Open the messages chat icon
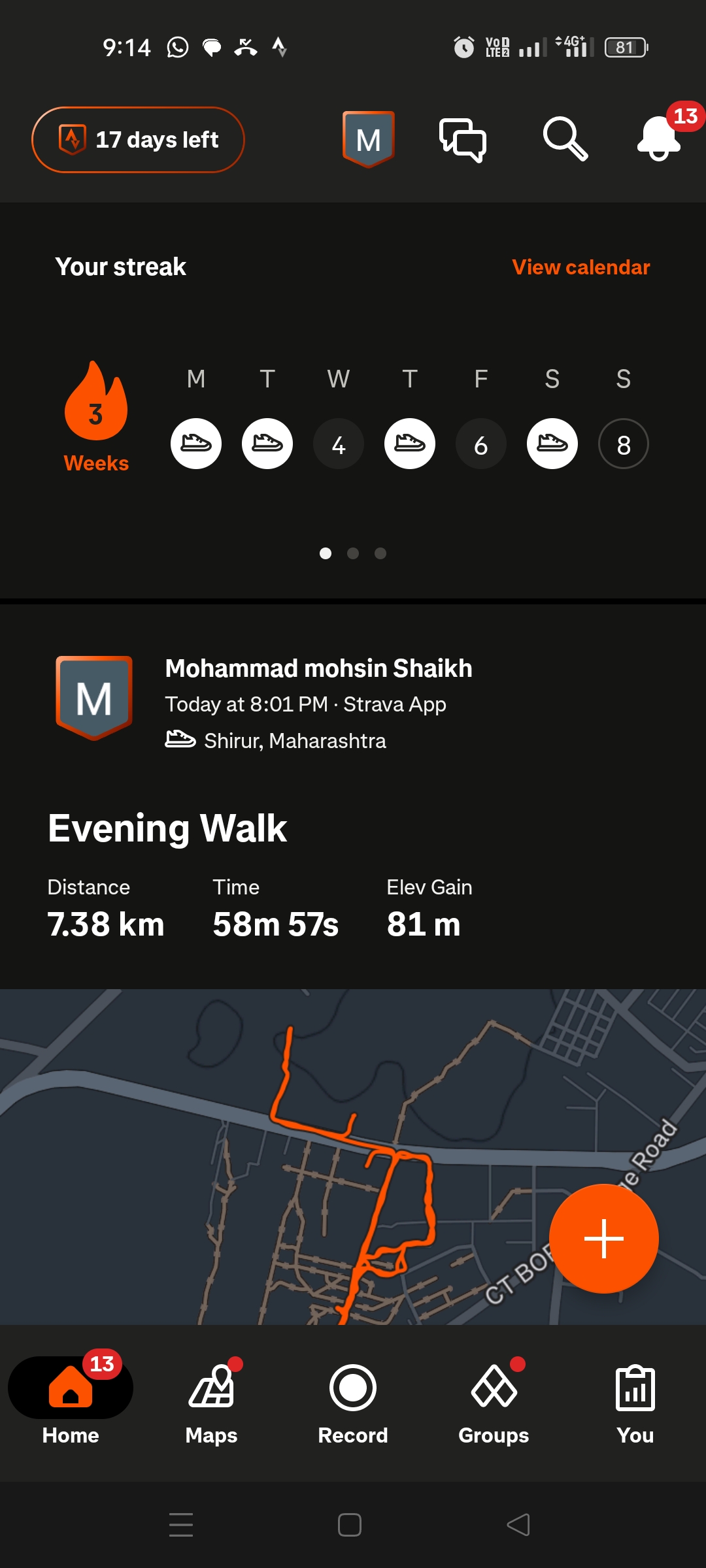 [462, 139]
